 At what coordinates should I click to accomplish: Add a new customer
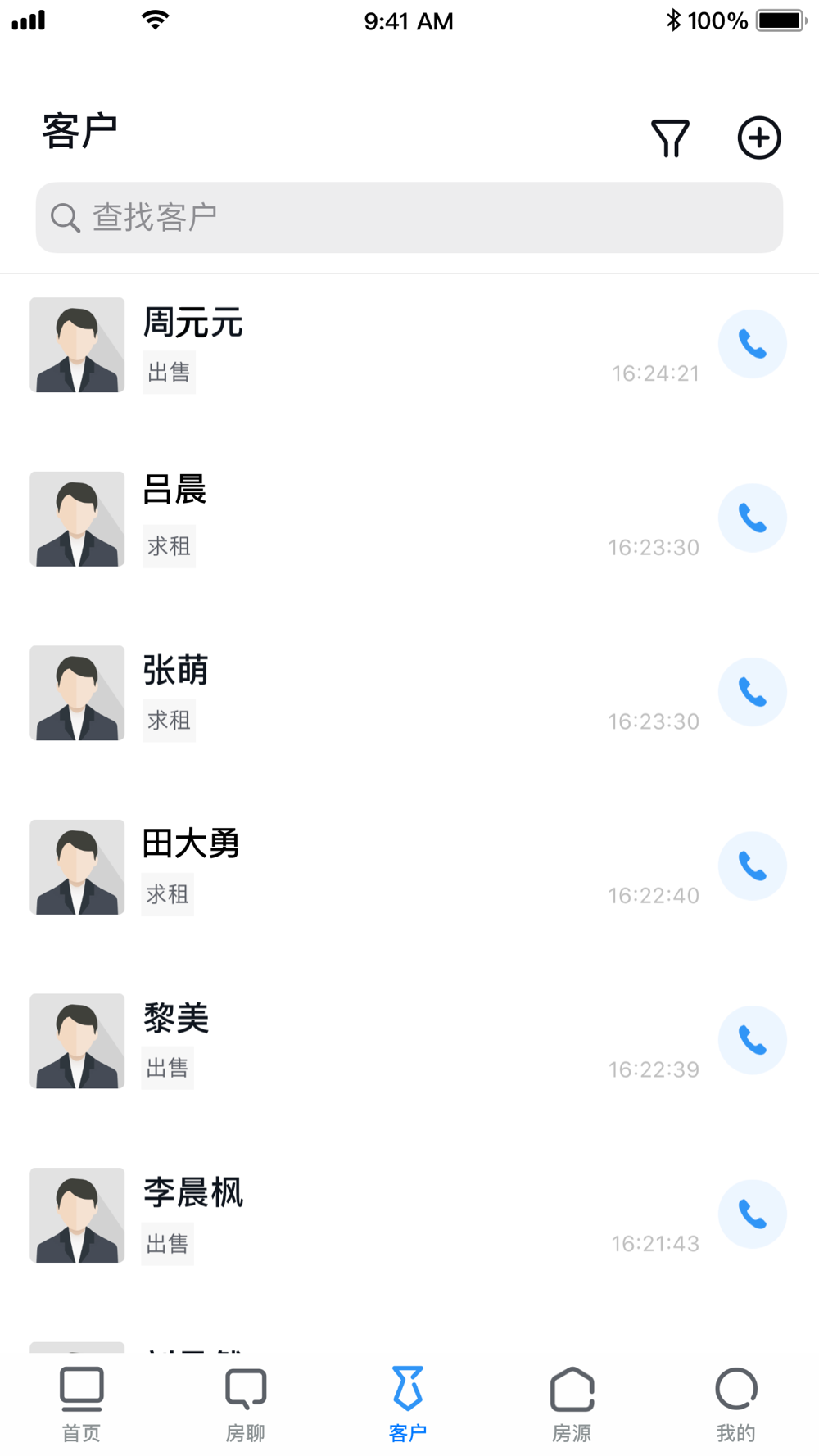758,138
